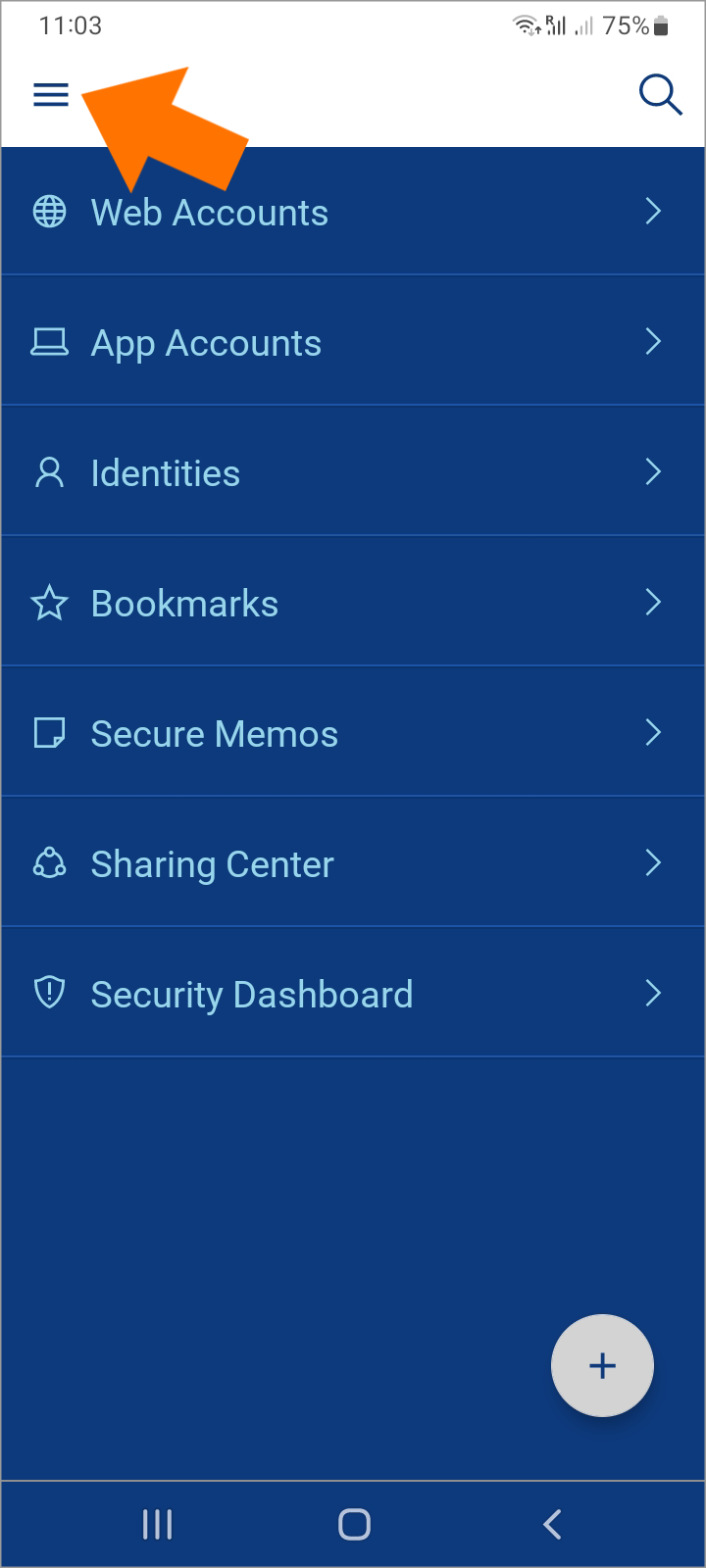This screenshot has height=1568, width=706.
Task: Open the hamburger drawer menu
Action: tap(51, 94)
